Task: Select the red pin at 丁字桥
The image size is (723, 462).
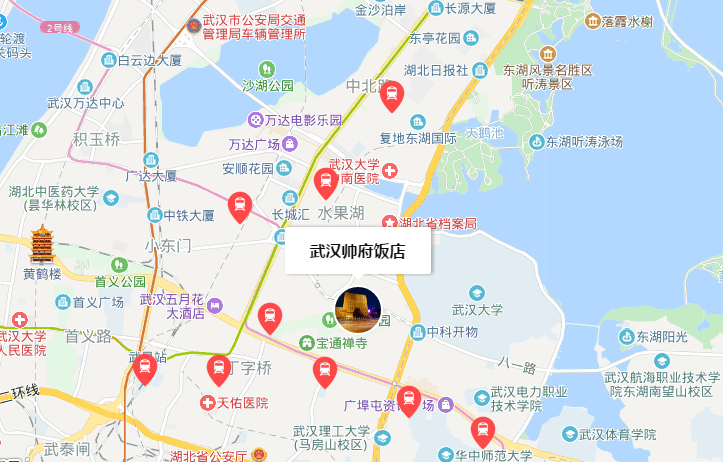Action: (x=219, y=370)
